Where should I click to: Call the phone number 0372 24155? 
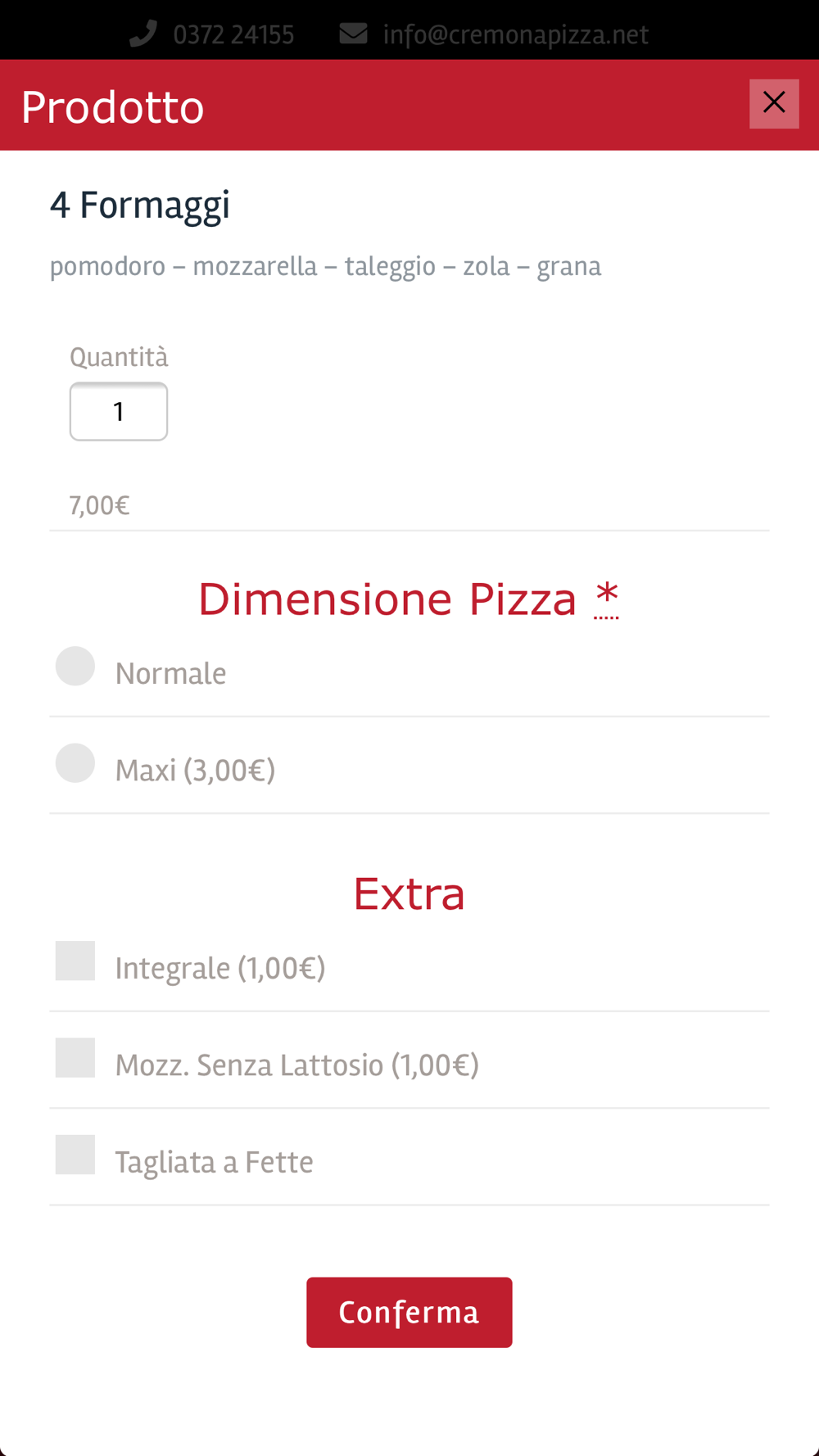pyautogui.click(x=211, y=34)
